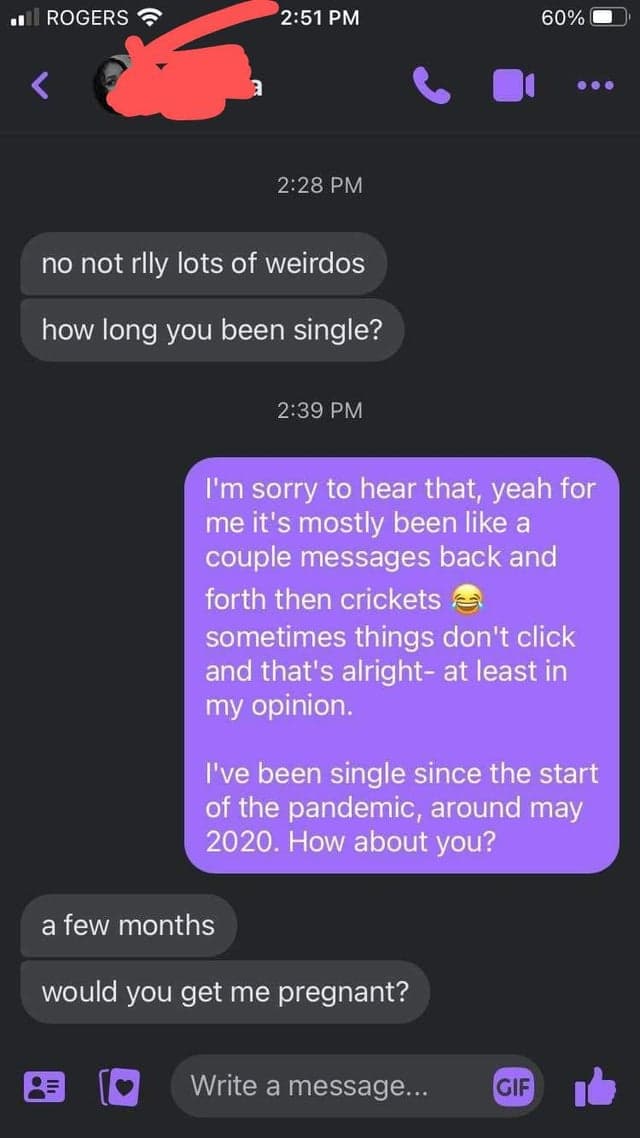This screenshot has width=640, height=1138.
Task: Start a video call
Action: [514, 86]
